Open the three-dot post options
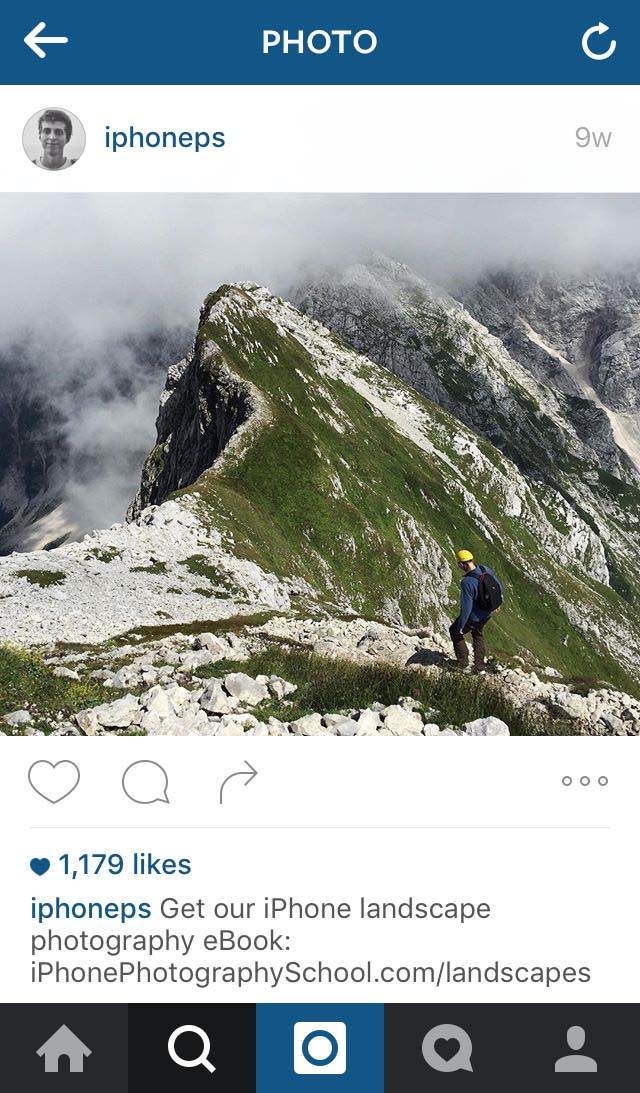 (585, 781)
